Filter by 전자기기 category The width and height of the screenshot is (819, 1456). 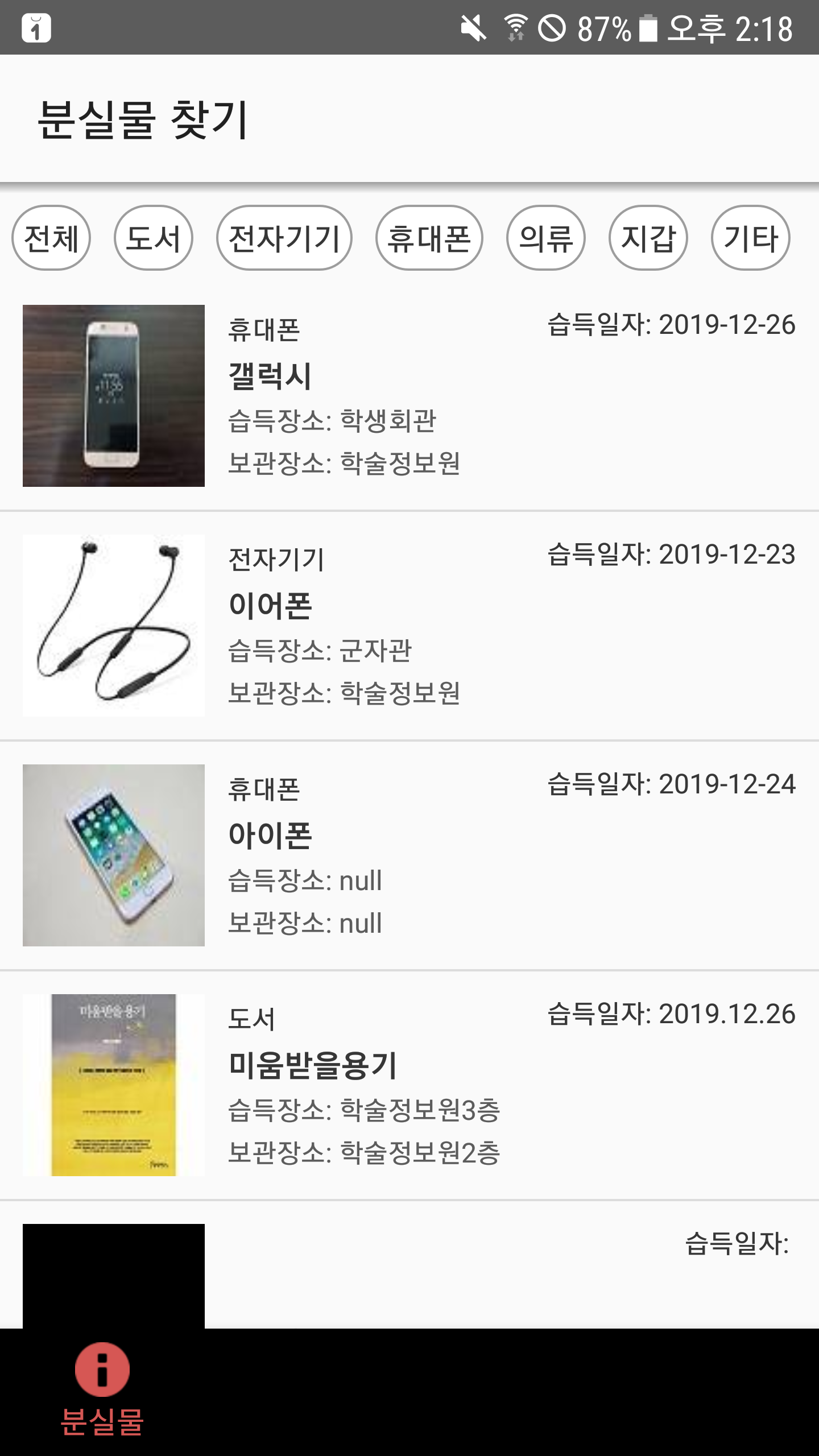point(284,238)
